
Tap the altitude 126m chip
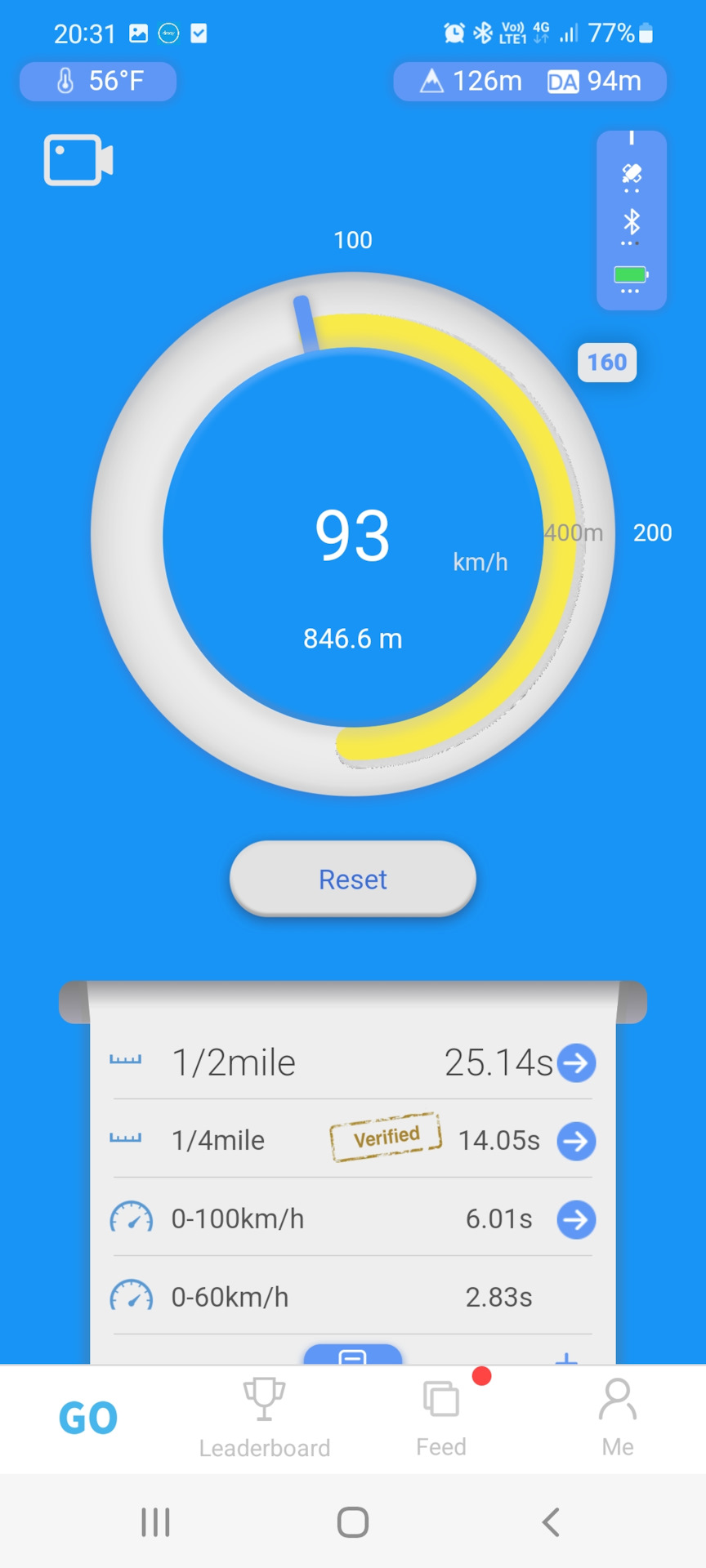[472, 81]
